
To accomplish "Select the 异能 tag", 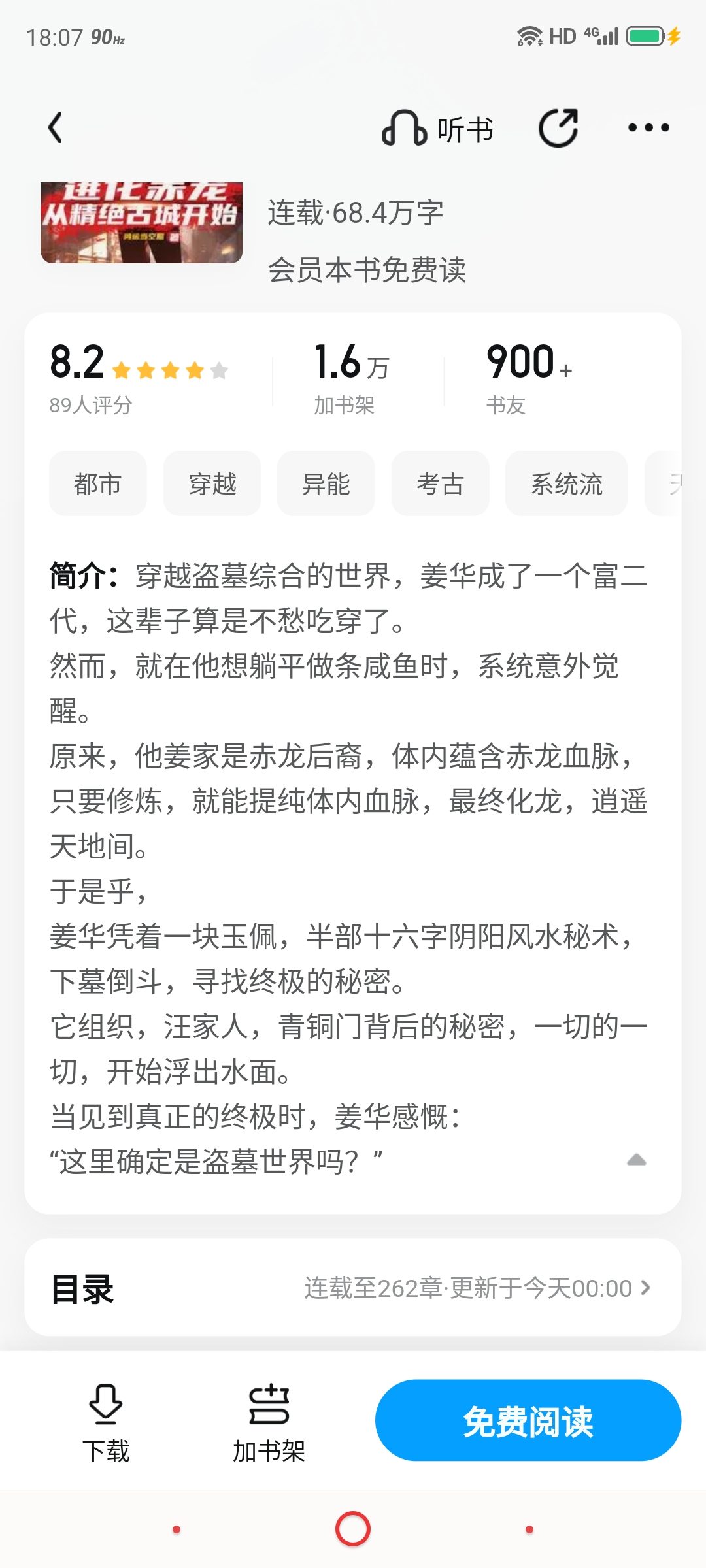I will point(326,484).
